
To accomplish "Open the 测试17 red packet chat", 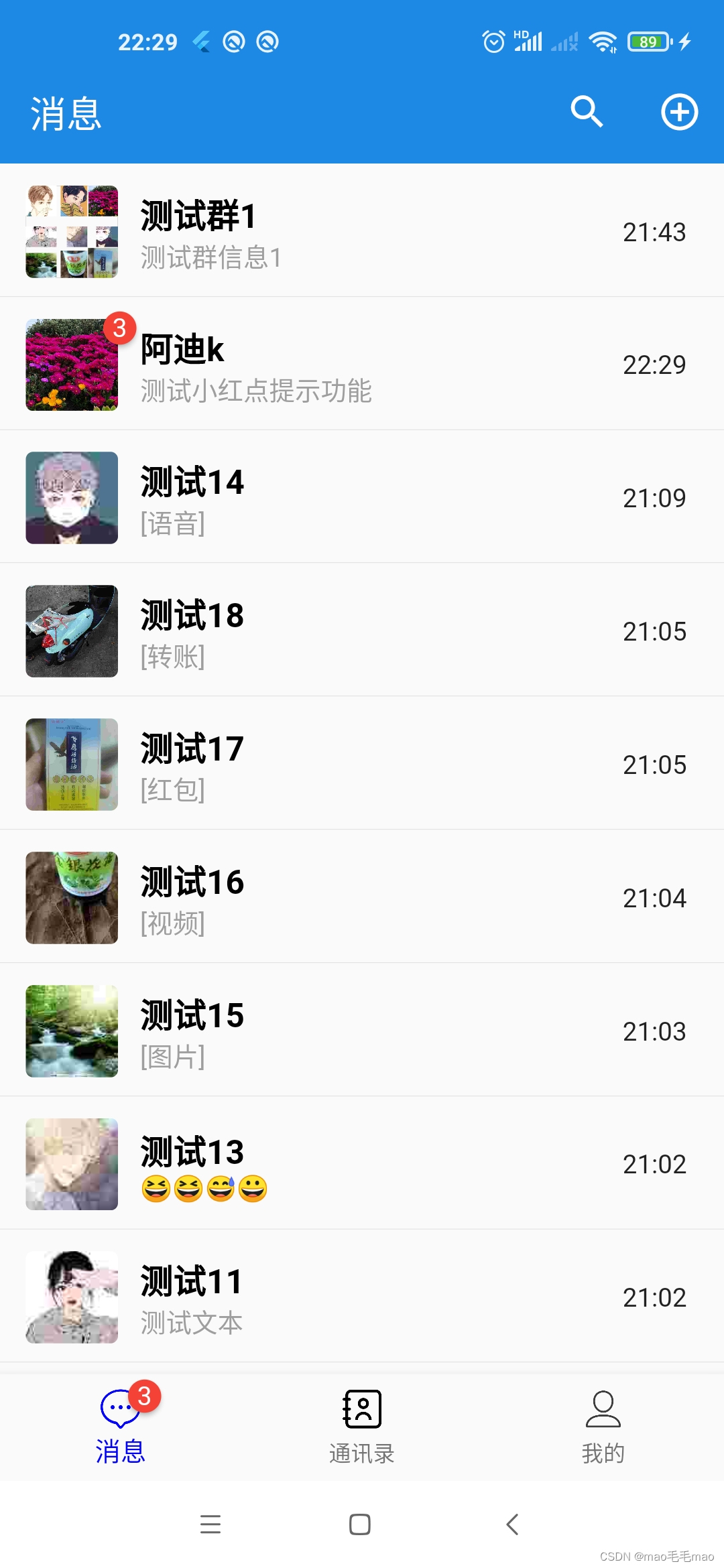I will (x=362, y=764).
